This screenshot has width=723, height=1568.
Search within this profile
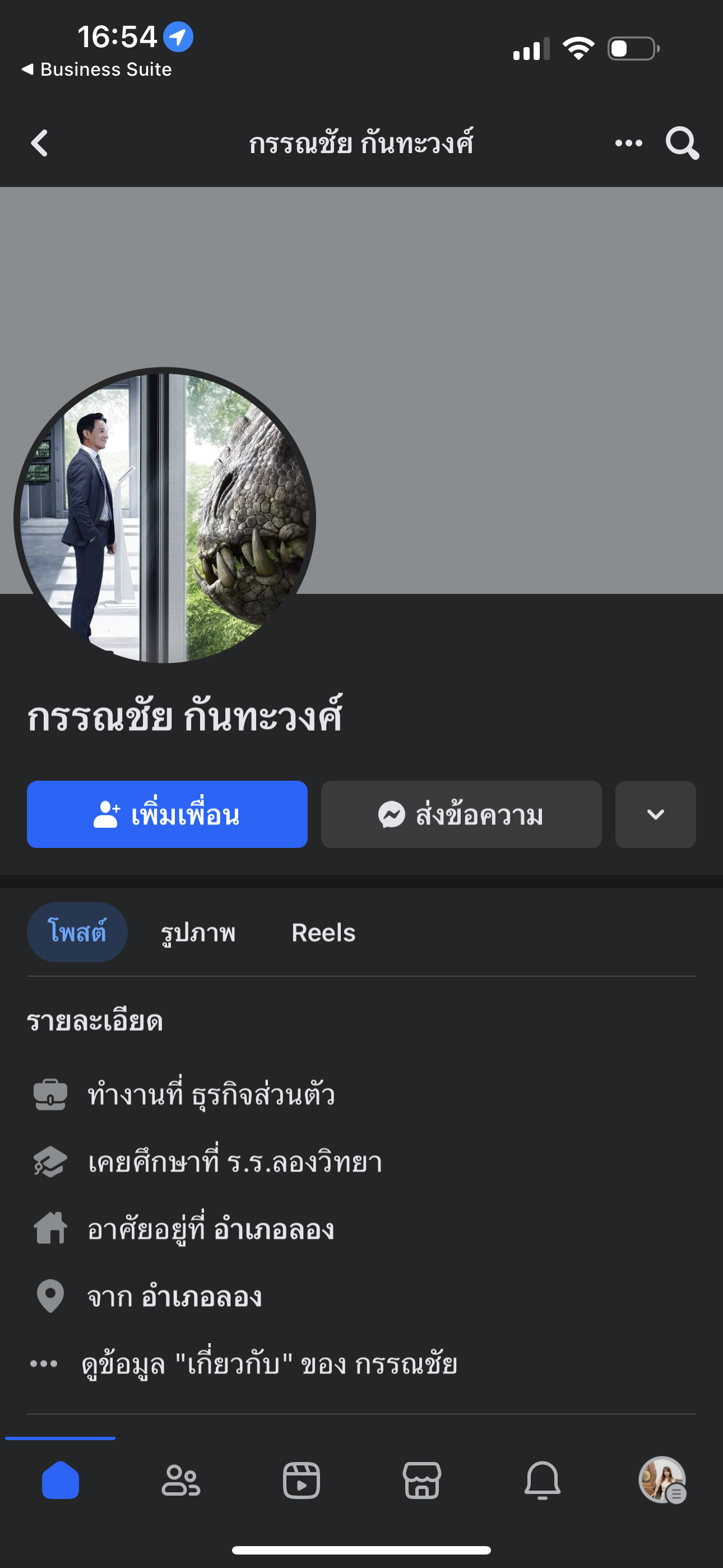coord(682,144)
